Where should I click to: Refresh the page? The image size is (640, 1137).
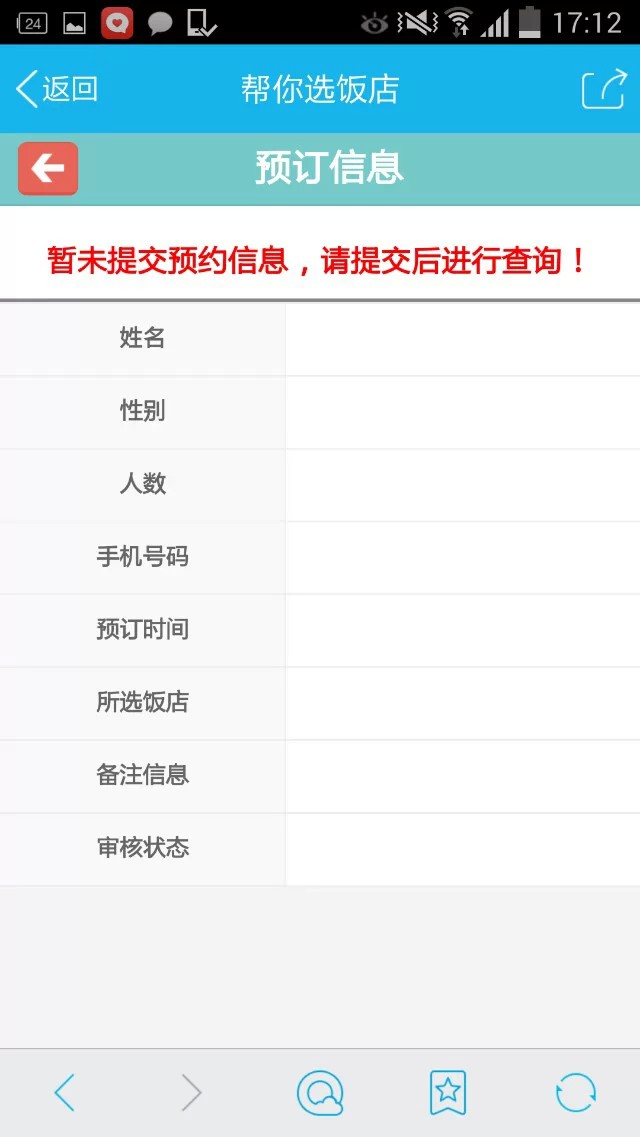[x=575, y=1092]
